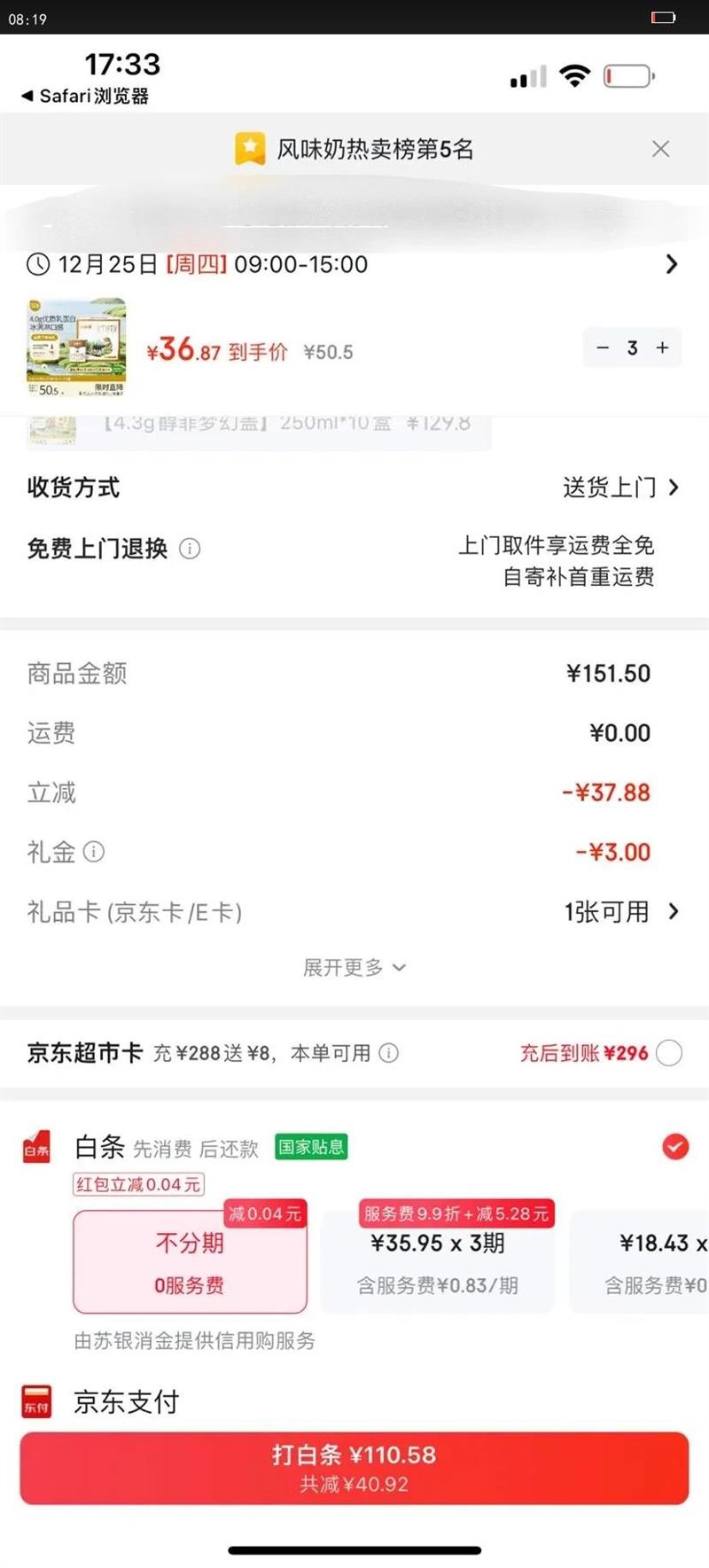The image size is (709, 1568).
Task: Open 礼品卡 (京东卡/E卡) selection
Action: 620,912
